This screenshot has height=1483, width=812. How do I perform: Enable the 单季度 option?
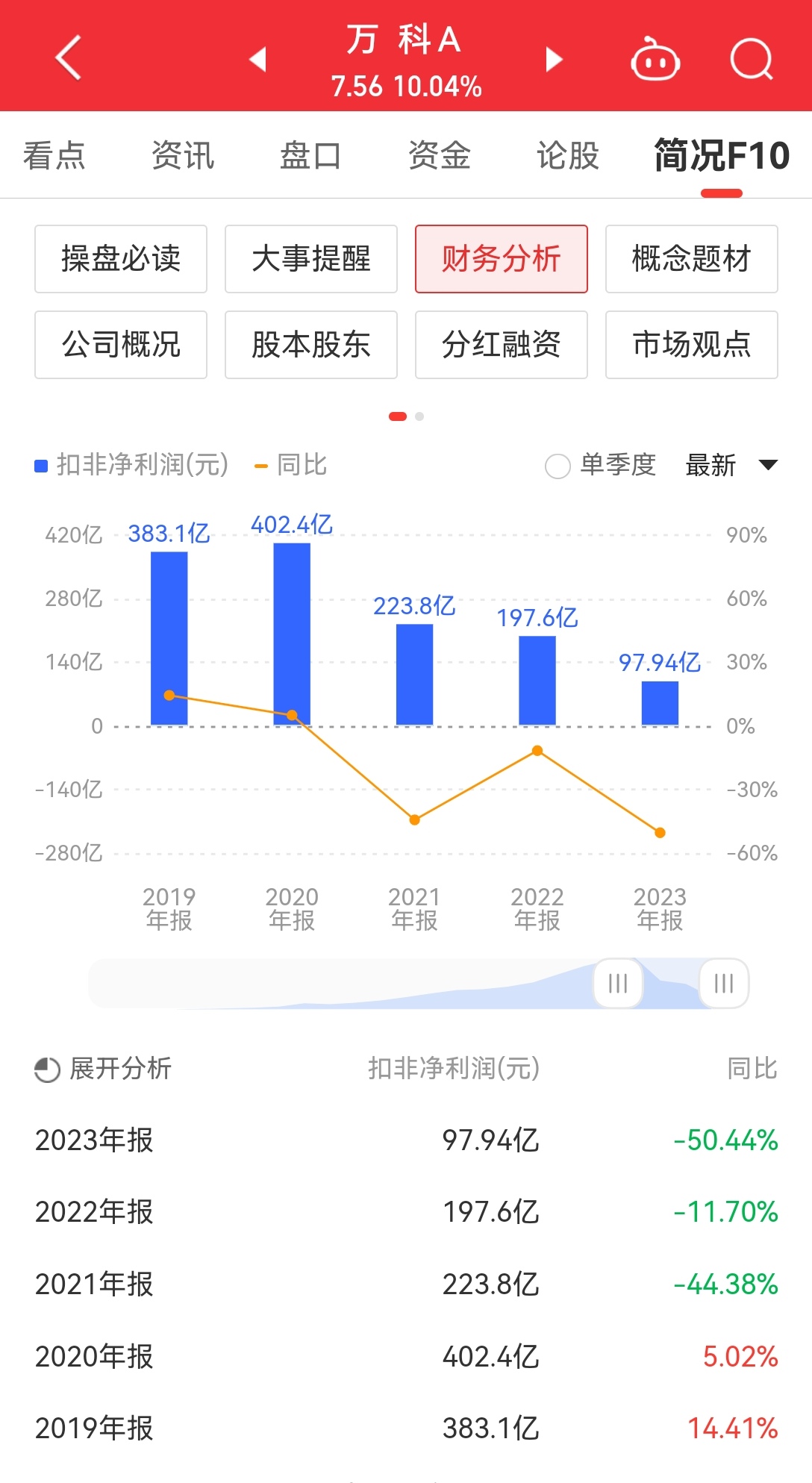pos(557,465)
